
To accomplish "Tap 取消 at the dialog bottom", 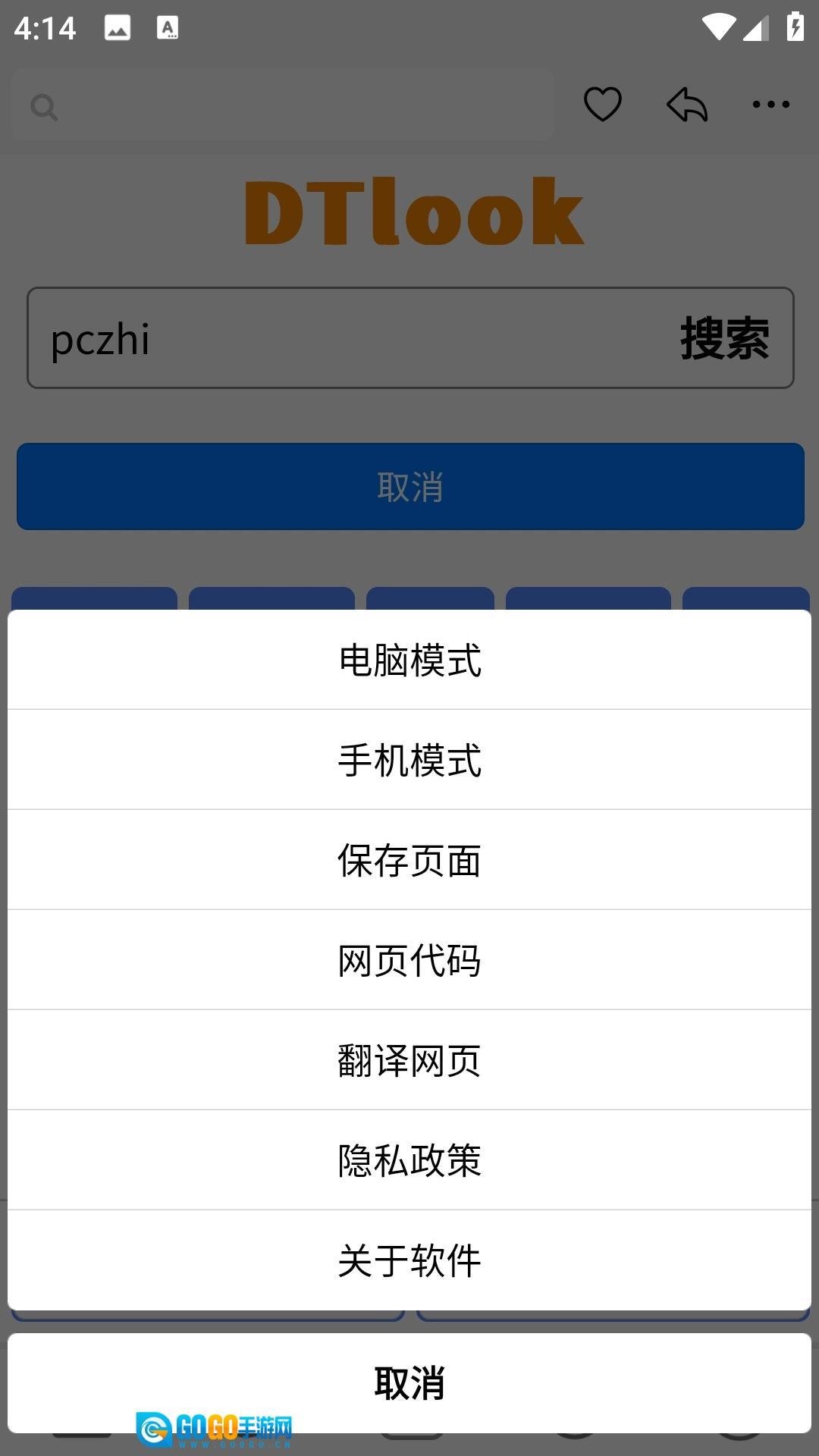I will point(409,1382).
